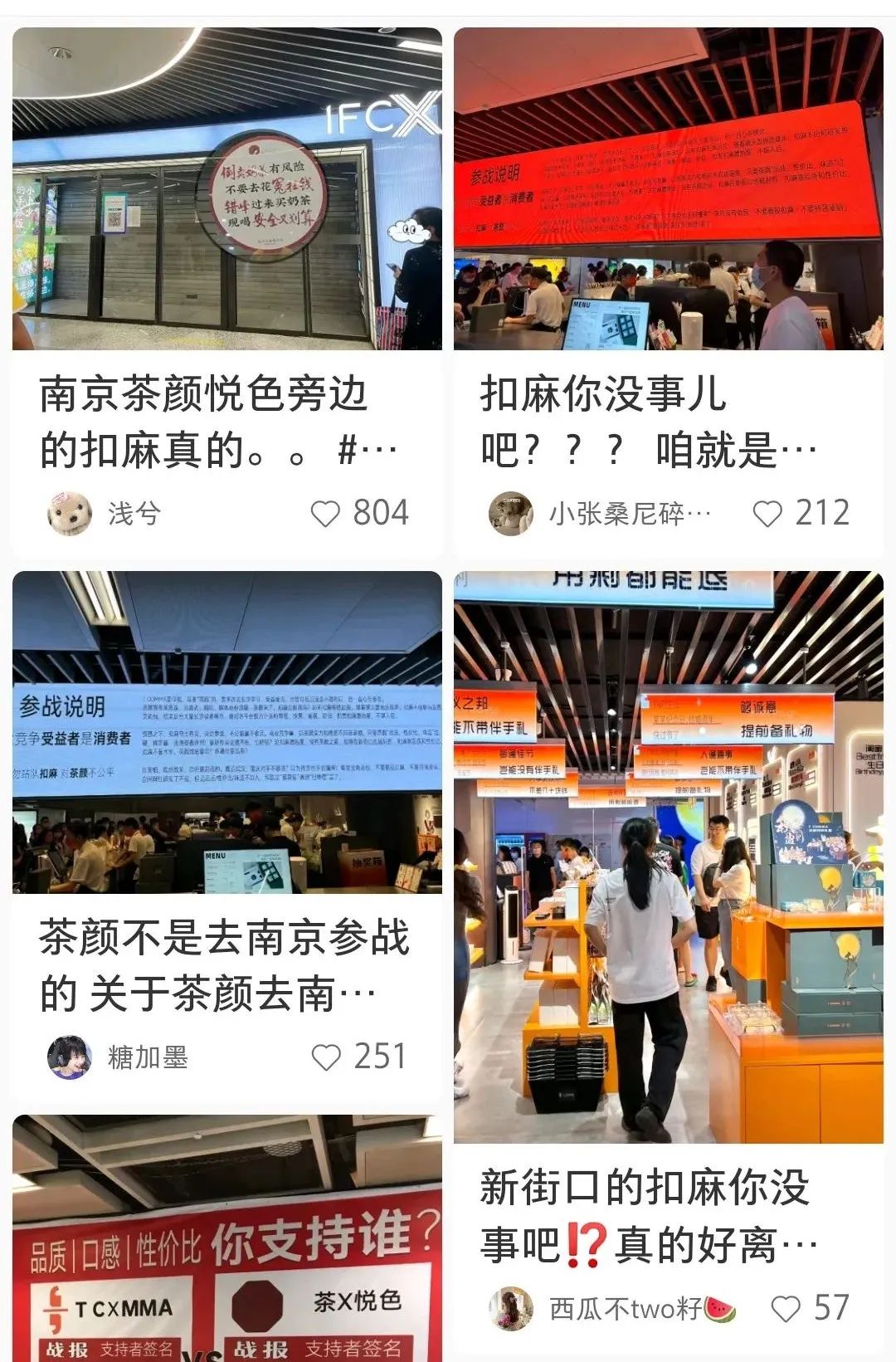Like 西瓜不two籽's post with 57 likes
The height and width of the screenshot is (1362, 896).
coord(786,1309)
